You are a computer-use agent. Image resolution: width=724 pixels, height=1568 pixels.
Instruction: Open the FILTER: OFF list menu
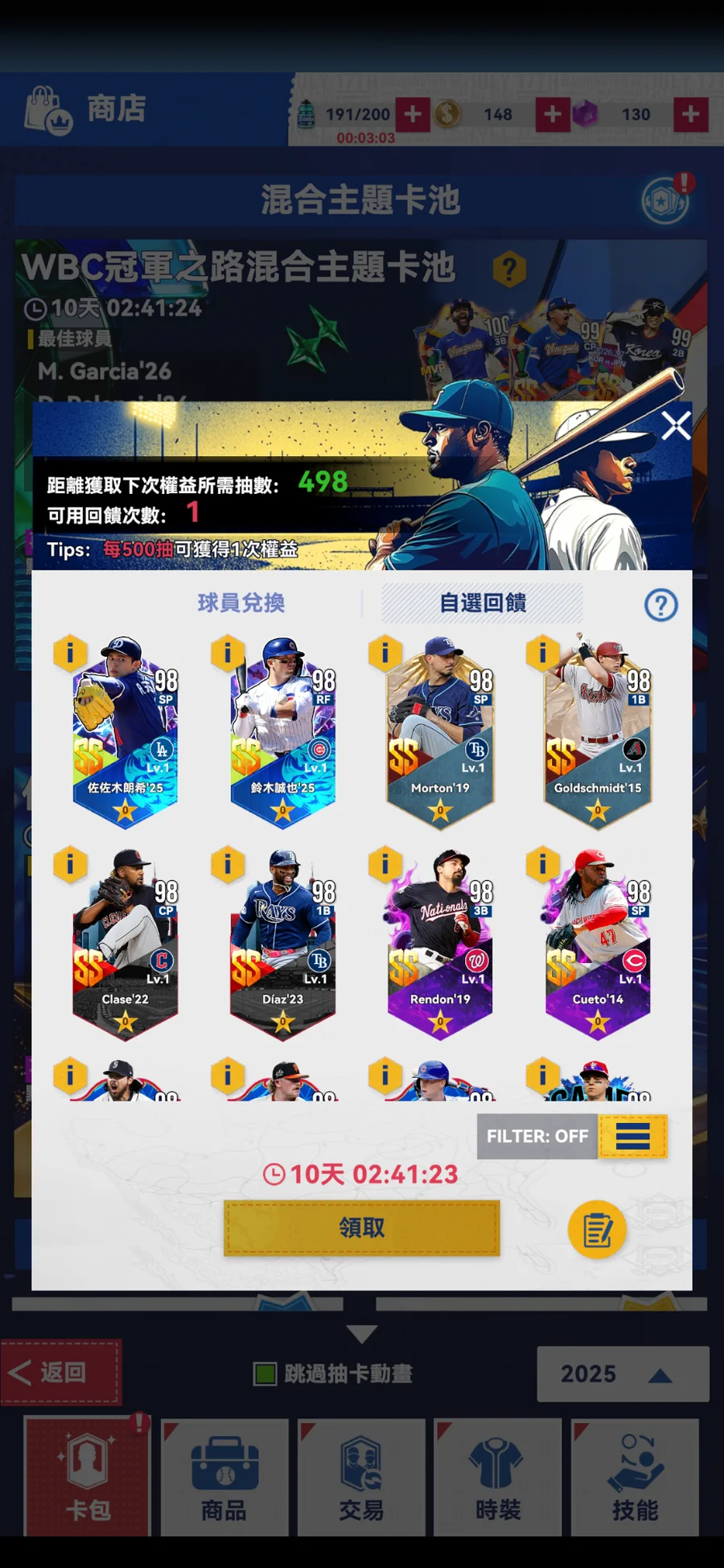632,1136
